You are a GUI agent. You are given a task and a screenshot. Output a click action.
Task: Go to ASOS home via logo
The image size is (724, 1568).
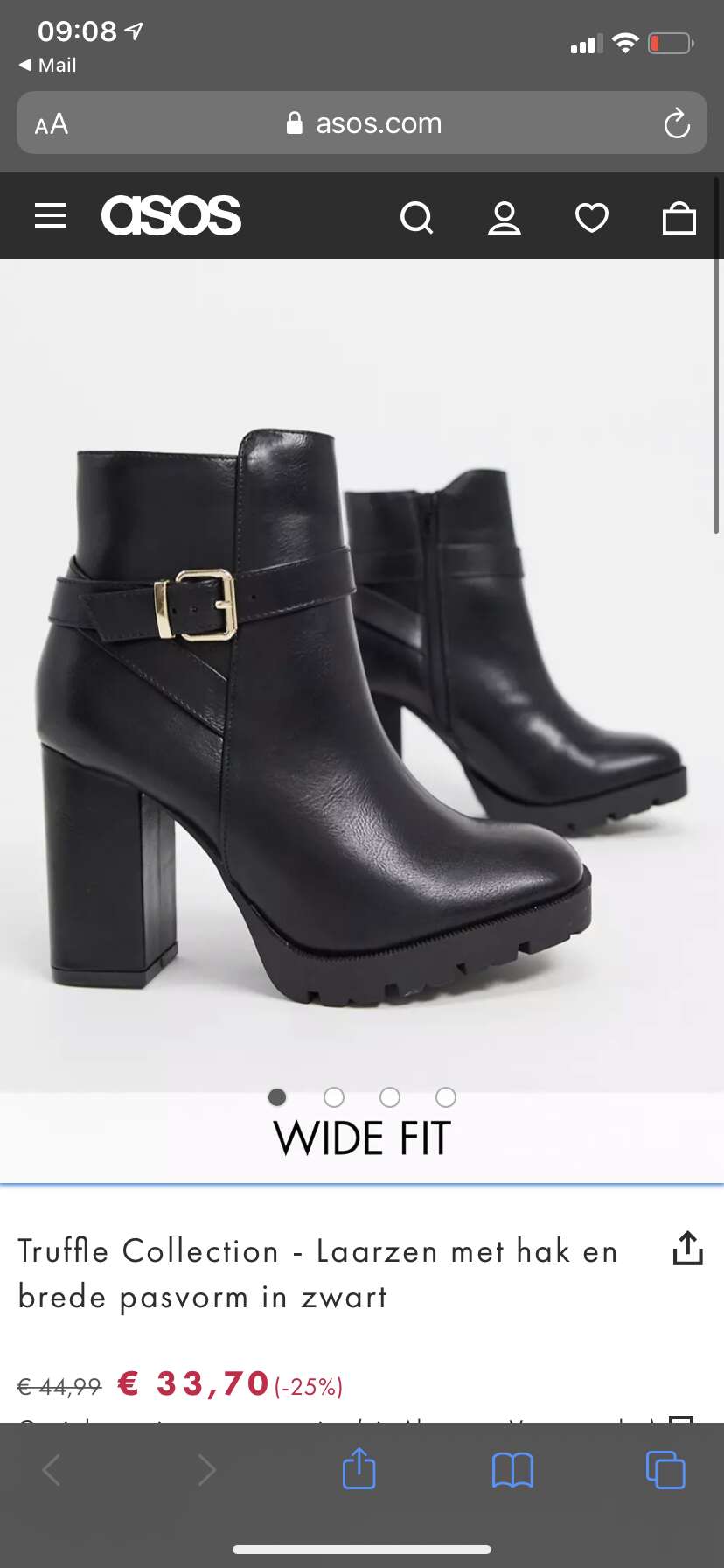[171, 215]
